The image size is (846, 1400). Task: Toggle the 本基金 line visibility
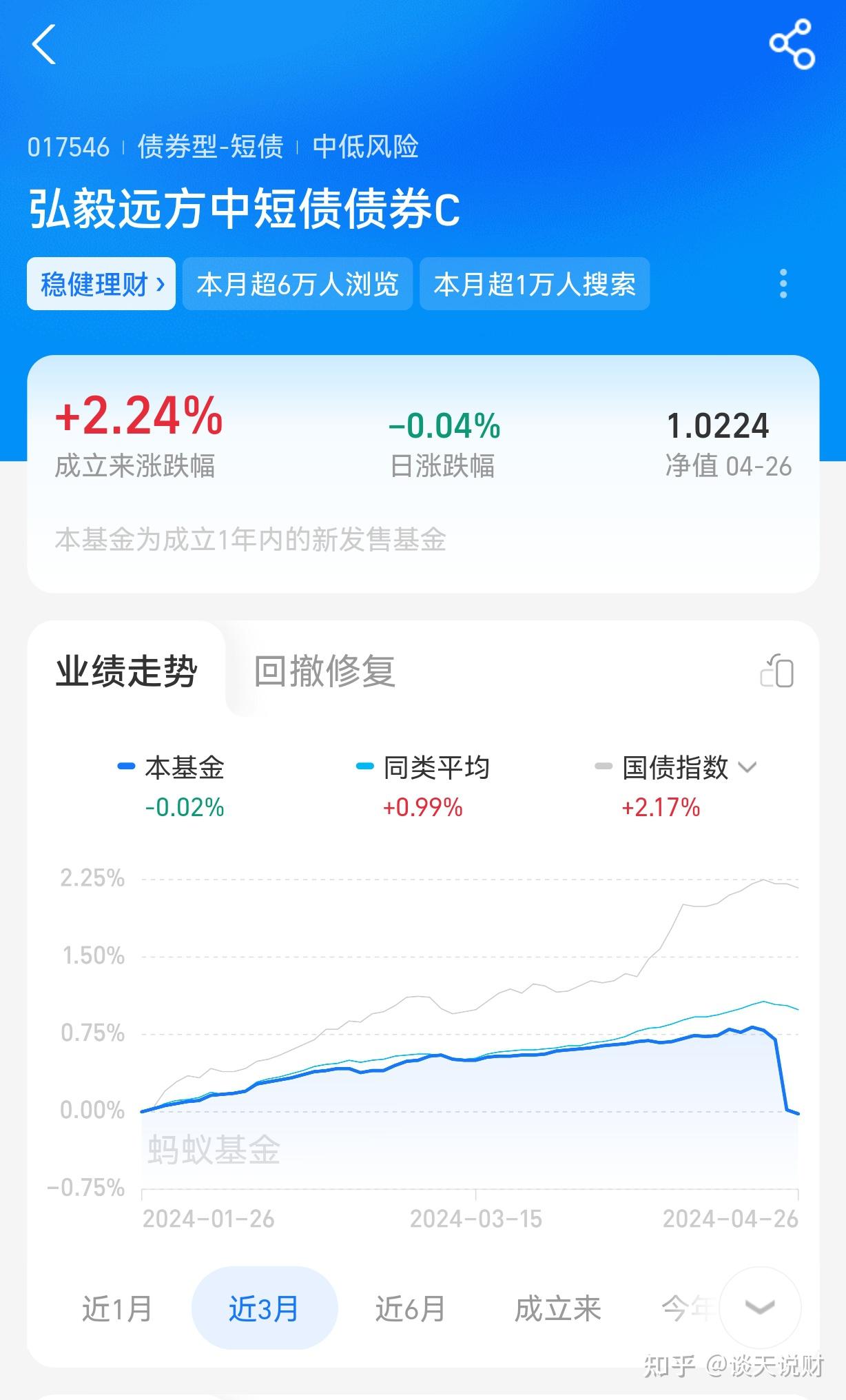tap(182, 769)
